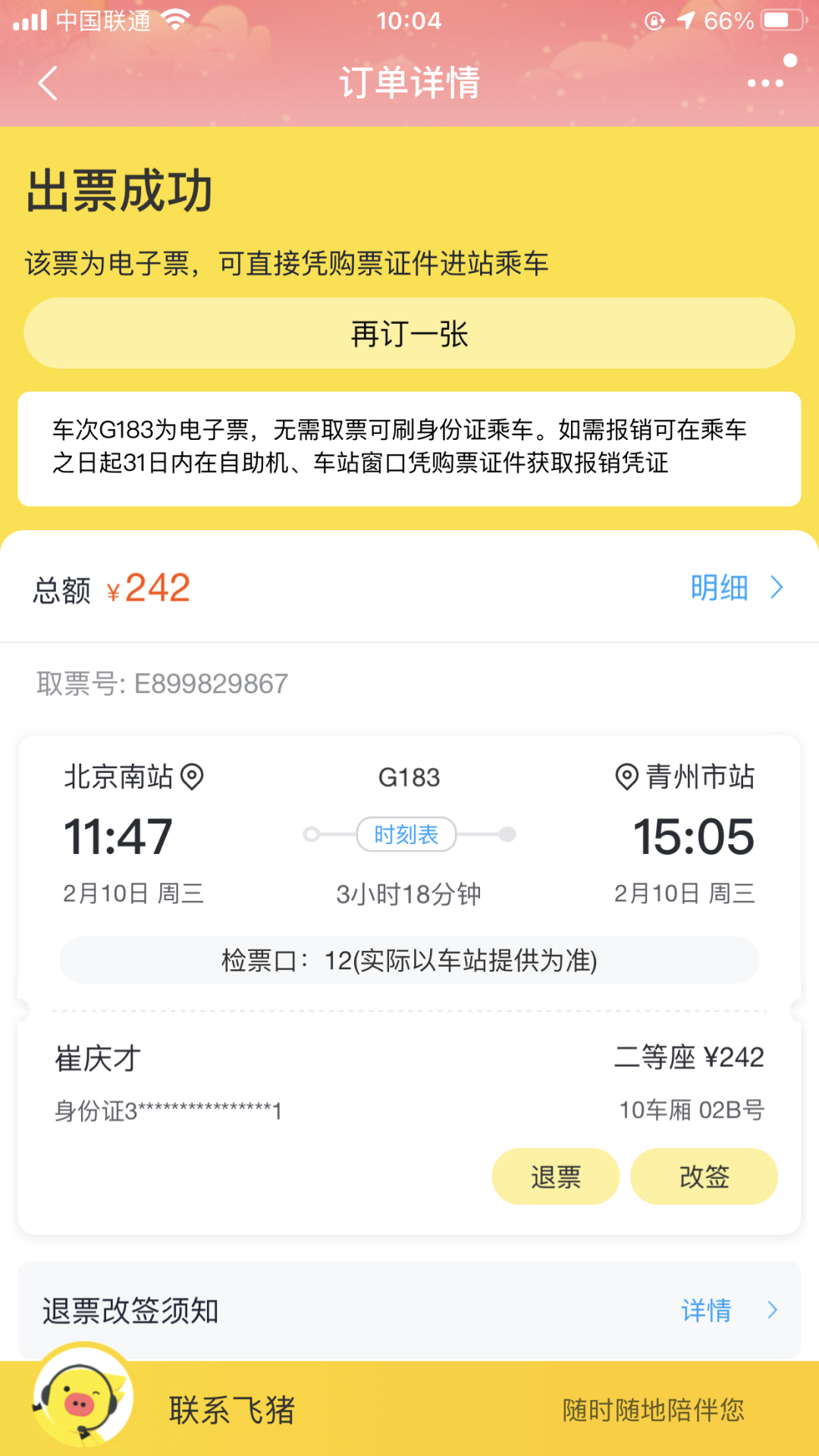The image size is (819, 1456).
Task: Tap 再订一张 to book another ticket
Action: [x=409, y=334]
